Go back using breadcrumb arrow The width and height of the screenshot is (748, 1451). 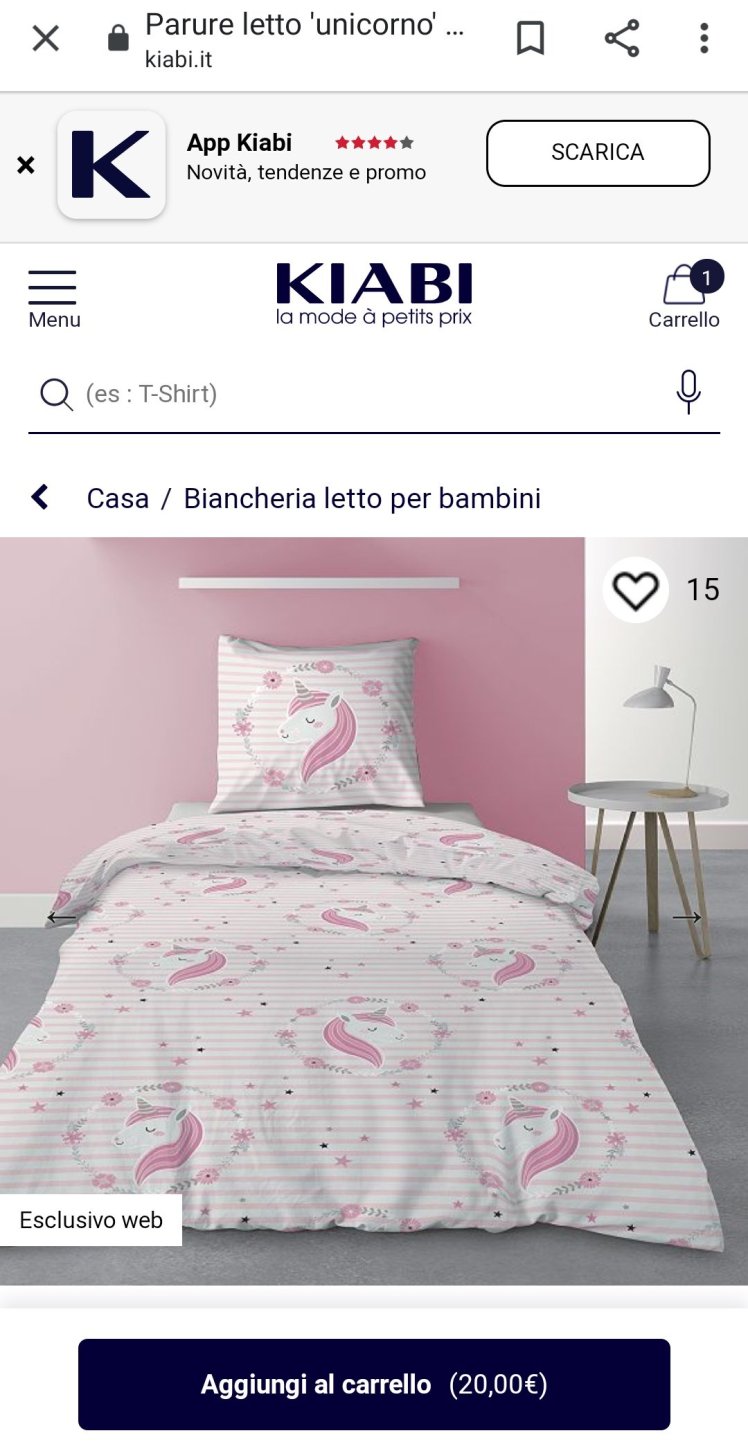click(40, 497)
